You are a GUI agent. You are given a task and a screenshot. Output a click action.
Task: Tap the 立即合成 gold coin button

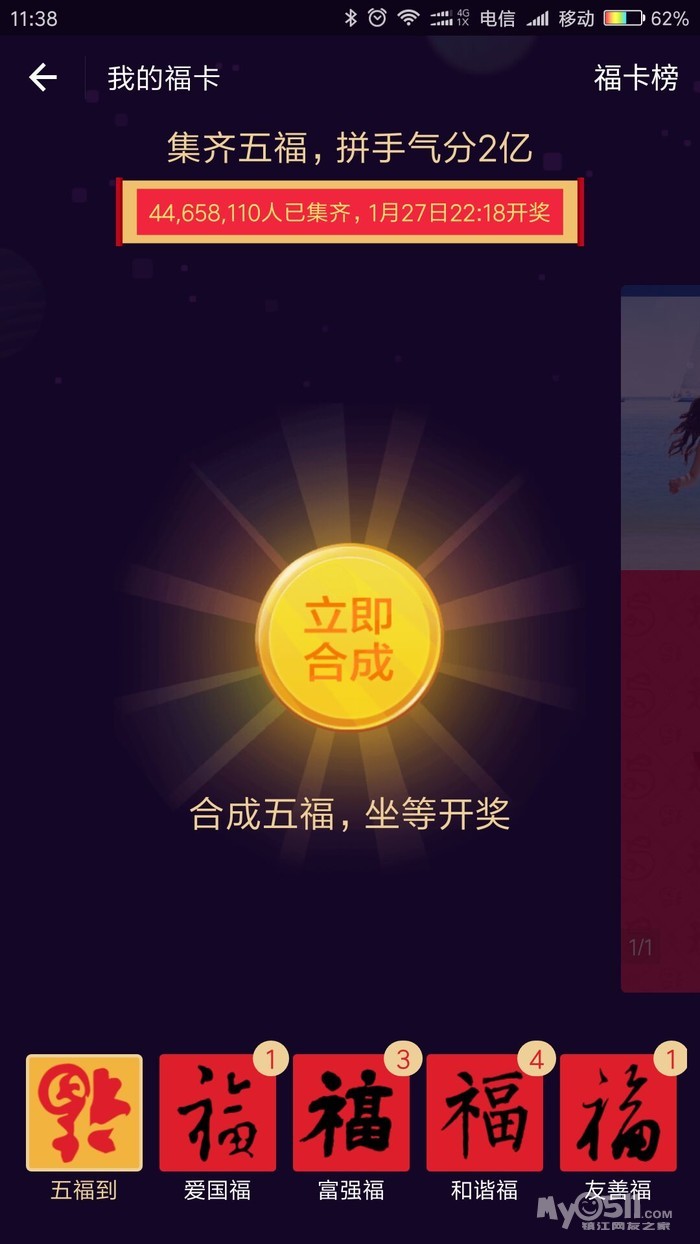pos(349,638)
